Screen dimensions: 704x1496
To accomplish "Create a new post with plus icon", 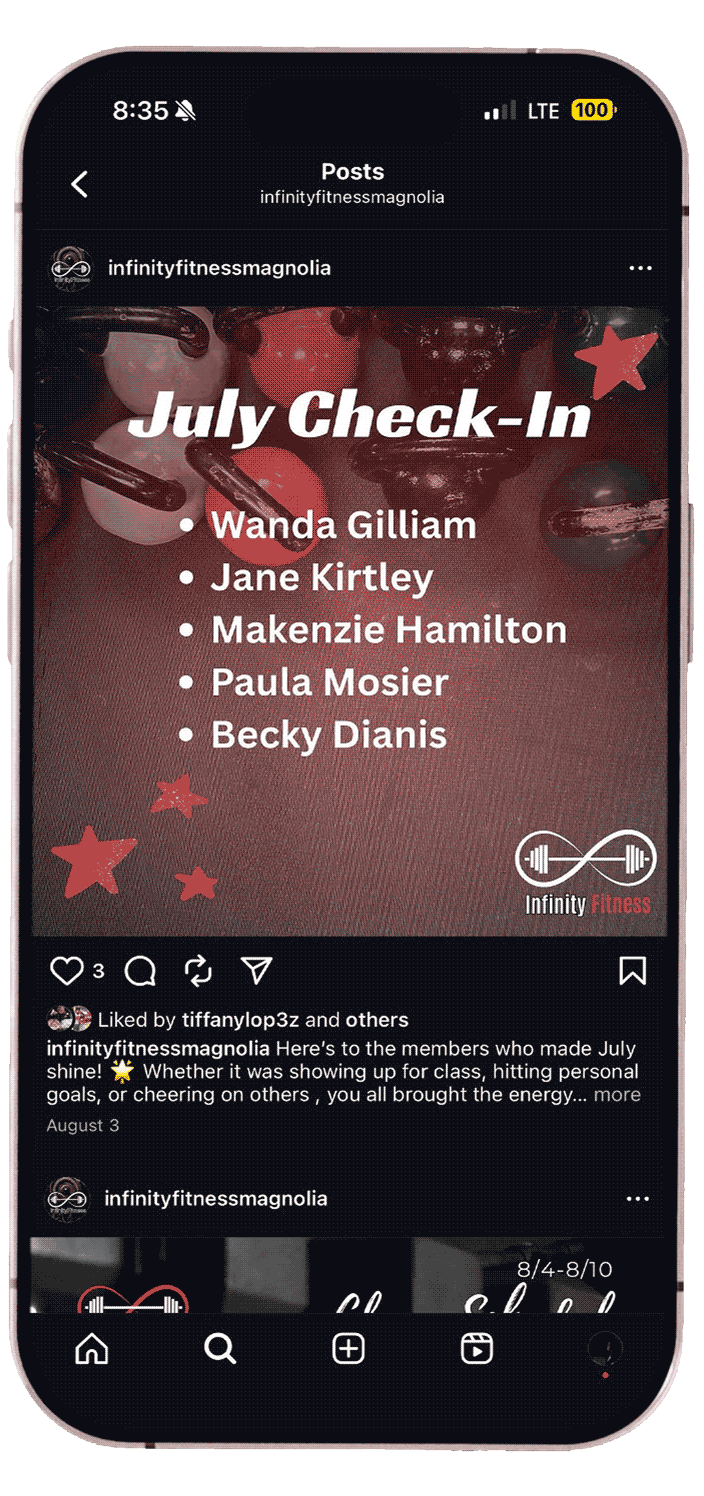I will 348,1349.
